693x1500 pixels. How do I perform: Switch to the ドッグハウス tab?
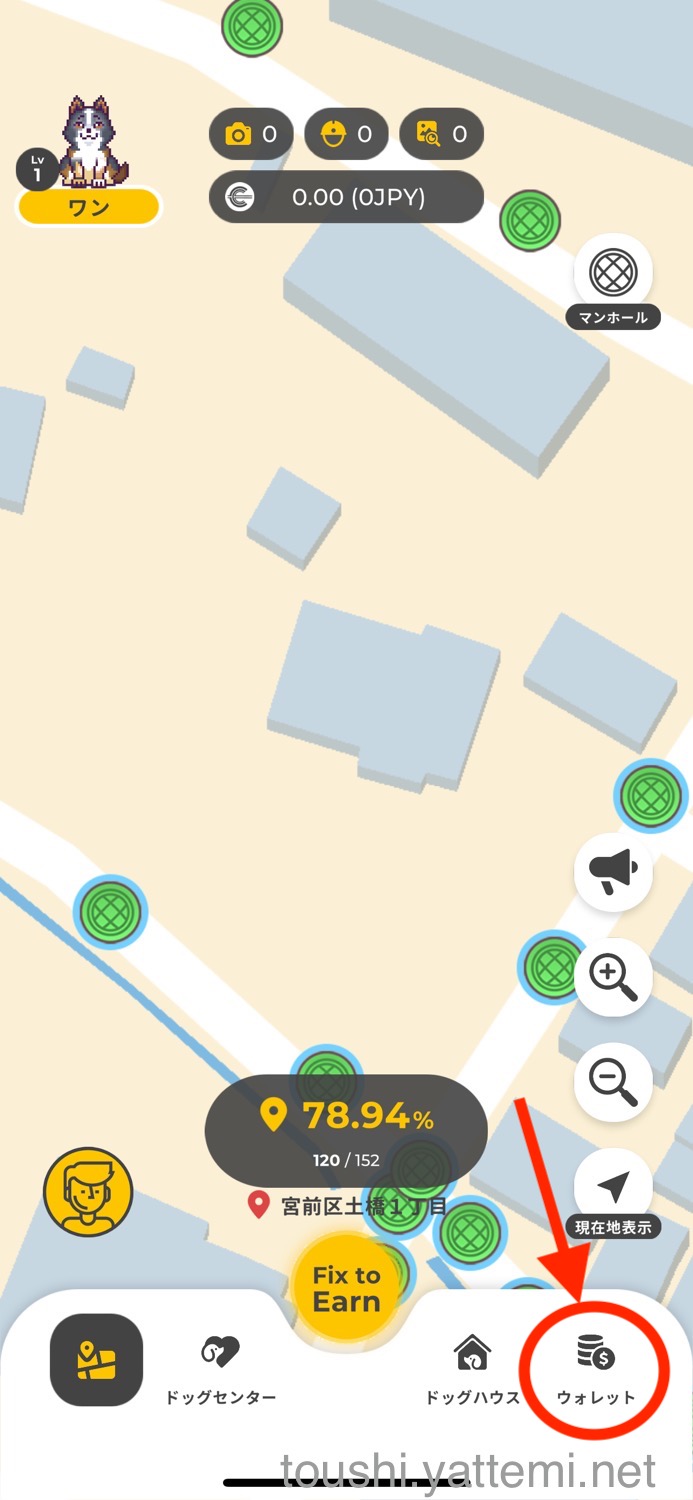(x=472, y=1370)
